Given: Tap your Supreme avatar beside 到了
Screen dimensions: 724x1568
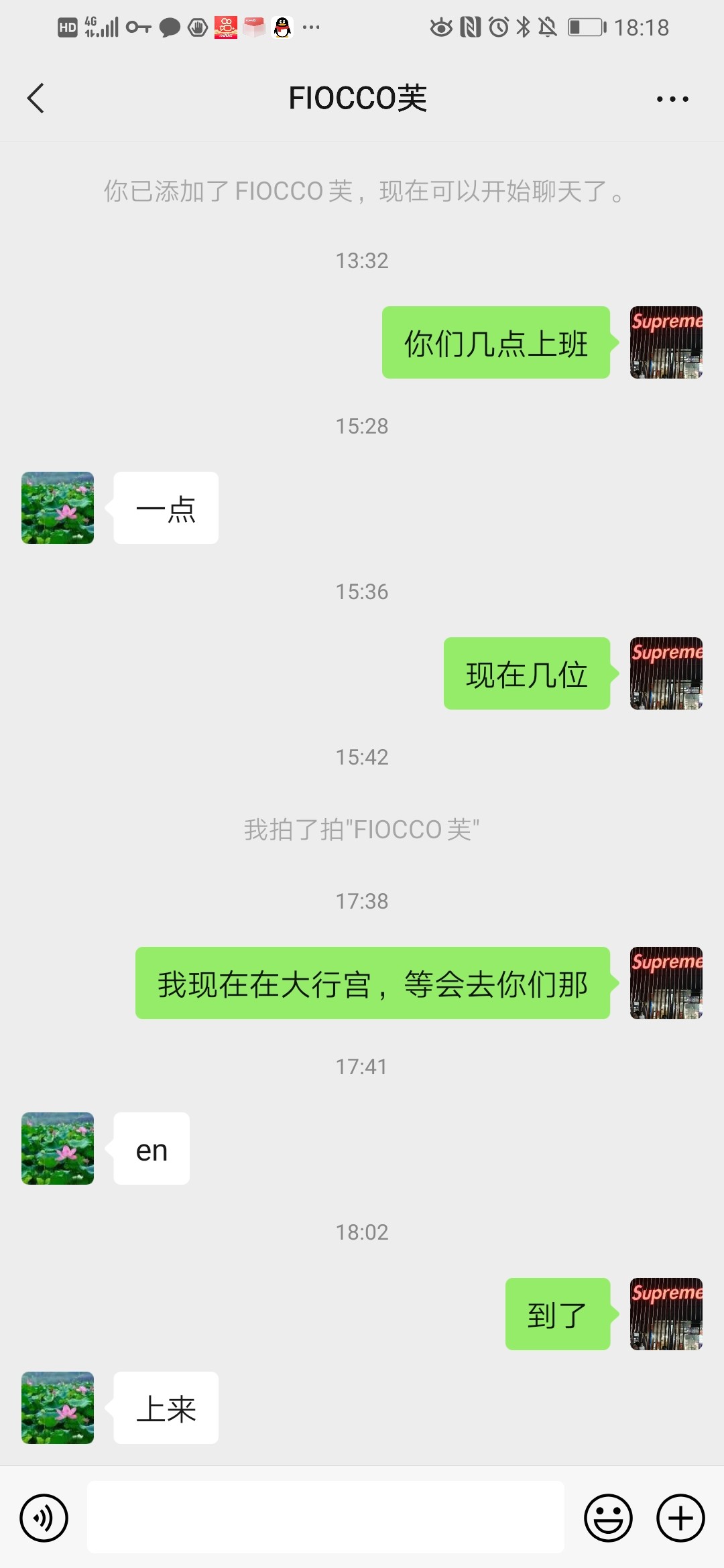Looking at the screenshot, I should coord(666,1314).
